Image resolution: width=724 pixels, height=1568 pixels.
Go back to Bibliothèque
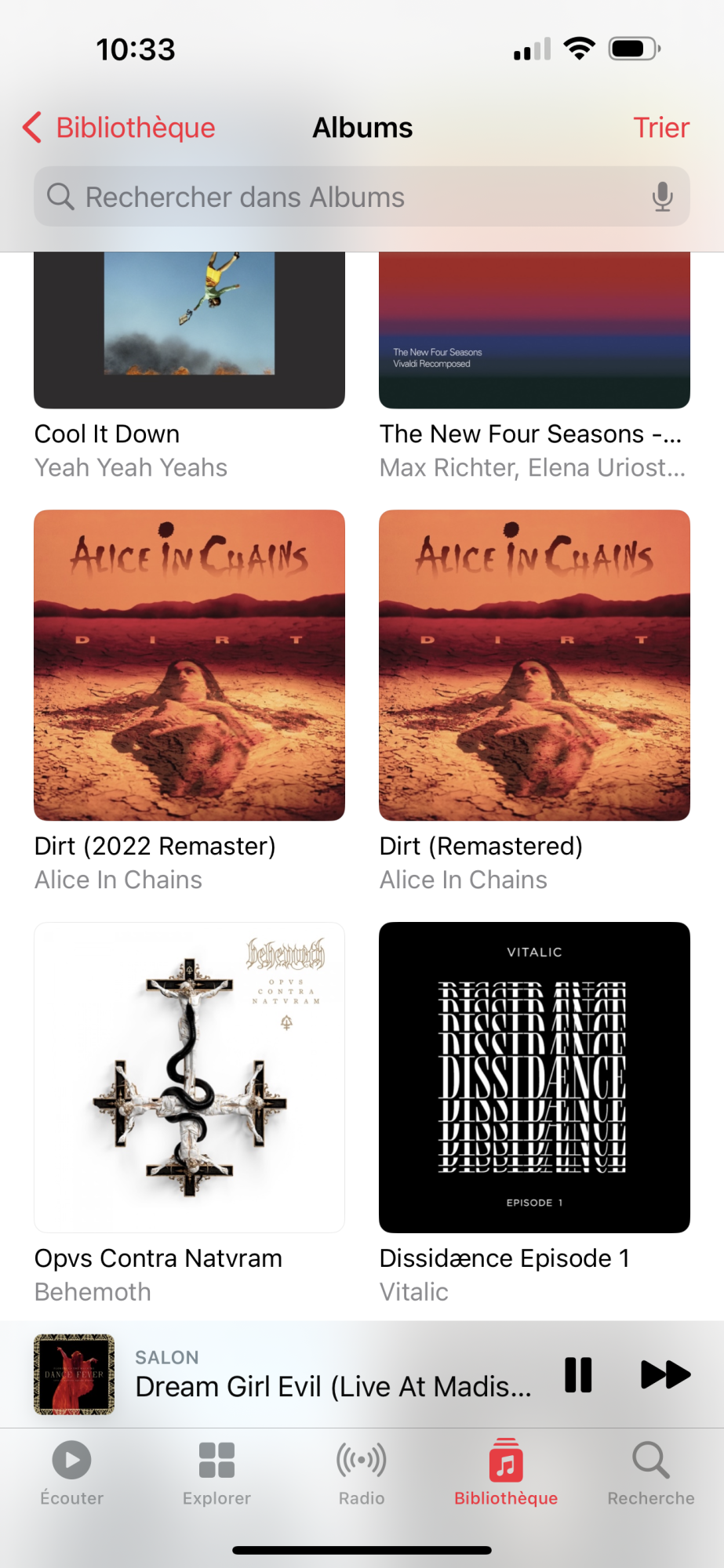[119, 128]
